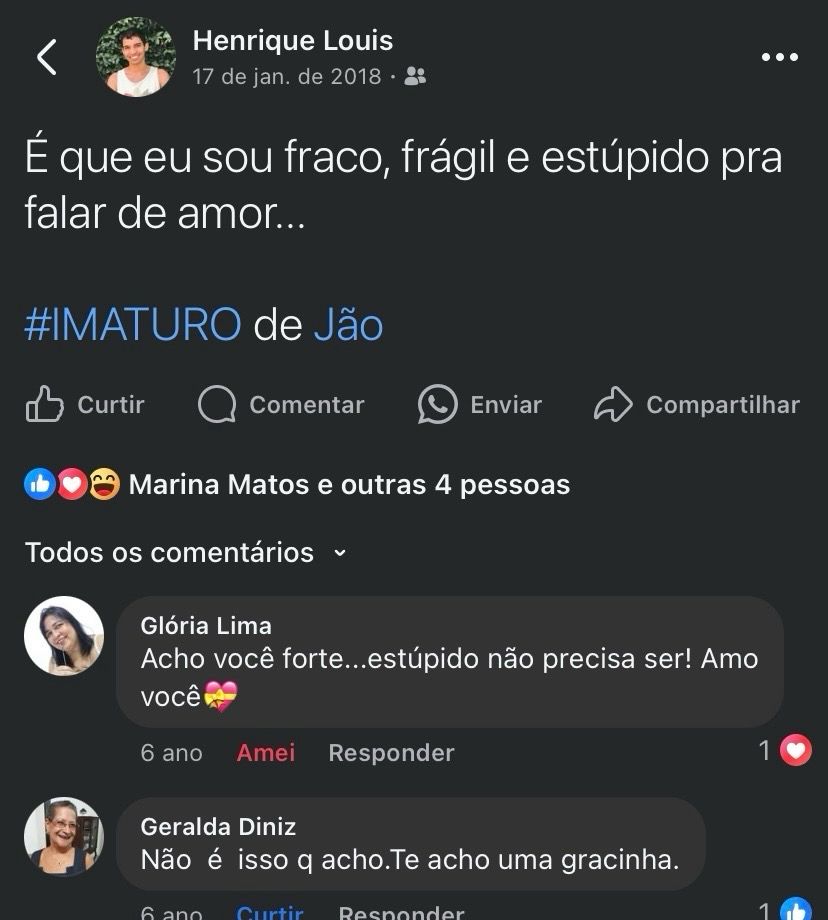The height and width of the screenshot is (920, 828).
Task: Open the three-dot post options menu
Action: (779, 57)
